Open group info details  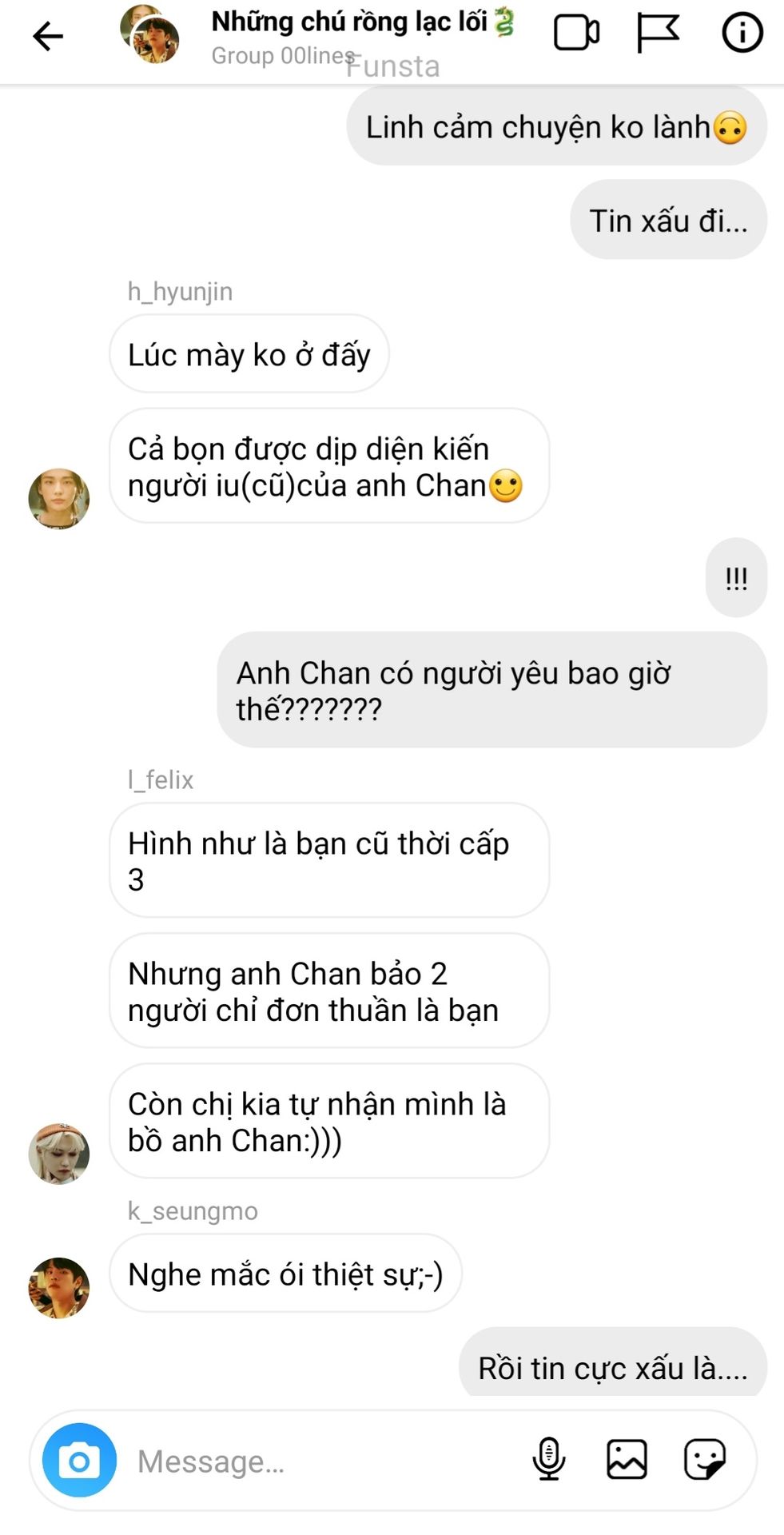[742, 33]
